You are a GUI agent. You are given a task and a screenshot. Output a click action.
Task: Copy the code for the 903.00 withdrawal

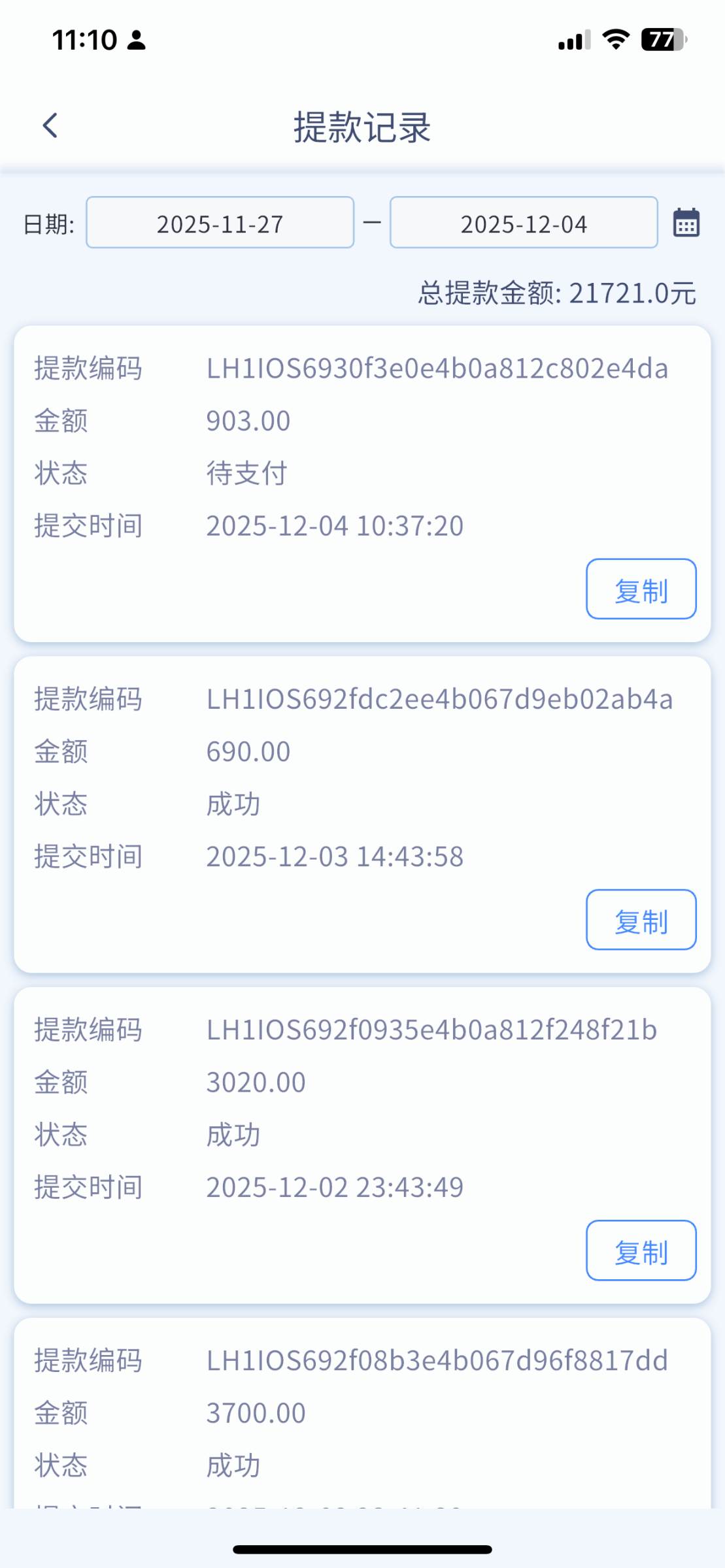tap(641, 589)
